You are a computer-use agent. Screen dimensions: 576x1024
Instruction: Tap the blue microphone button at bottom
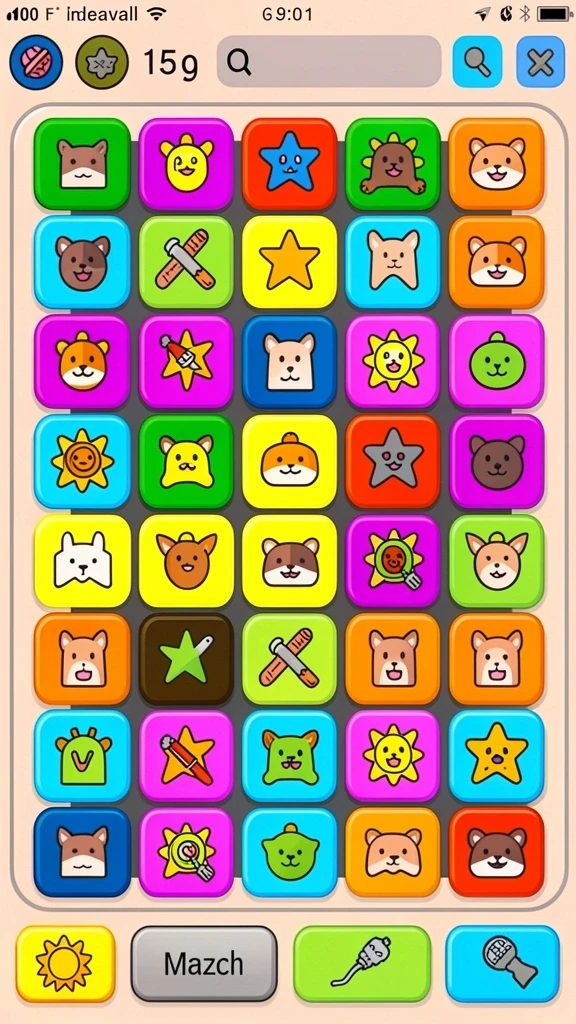503,963
